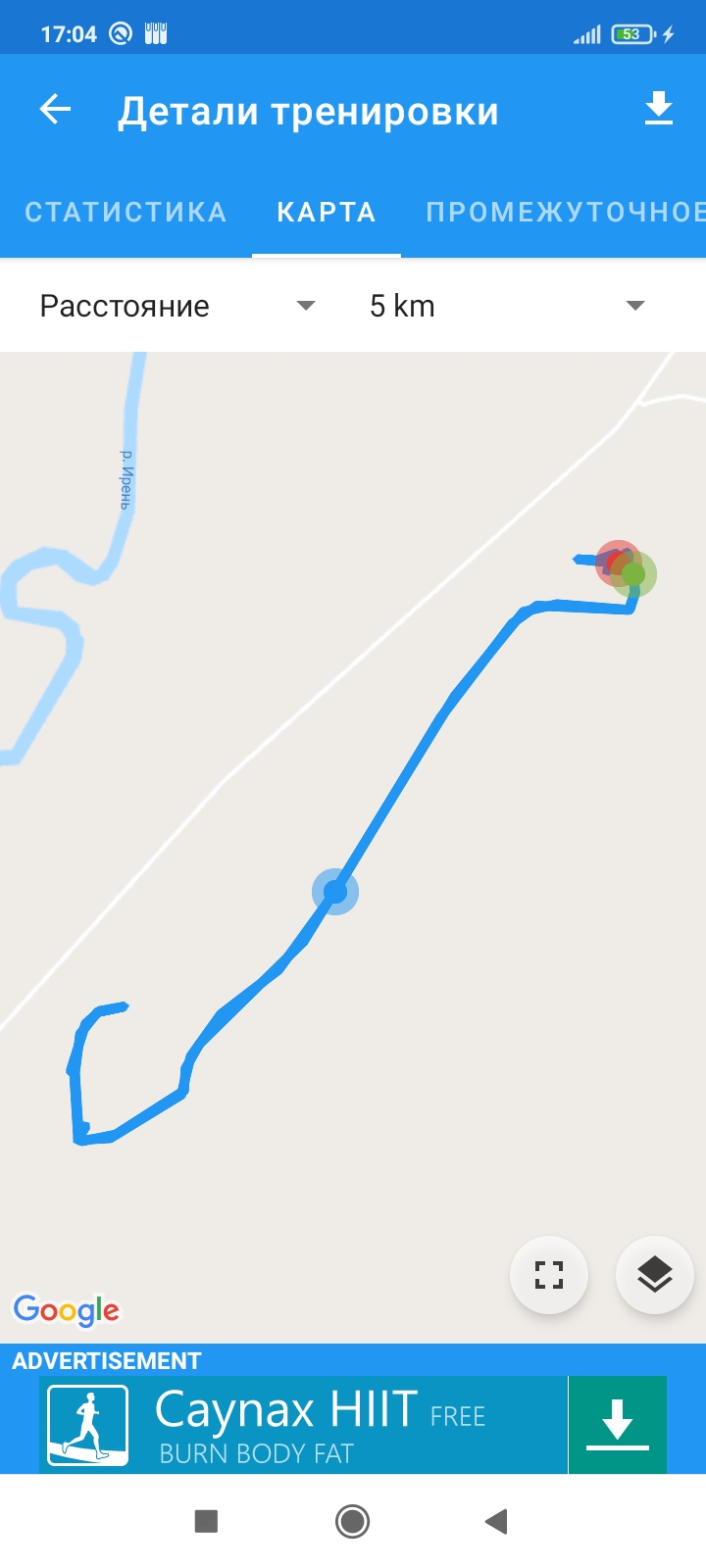706x1568 pixels.
Task: Expand the map to fullscreen
Action: (549, 1275)
